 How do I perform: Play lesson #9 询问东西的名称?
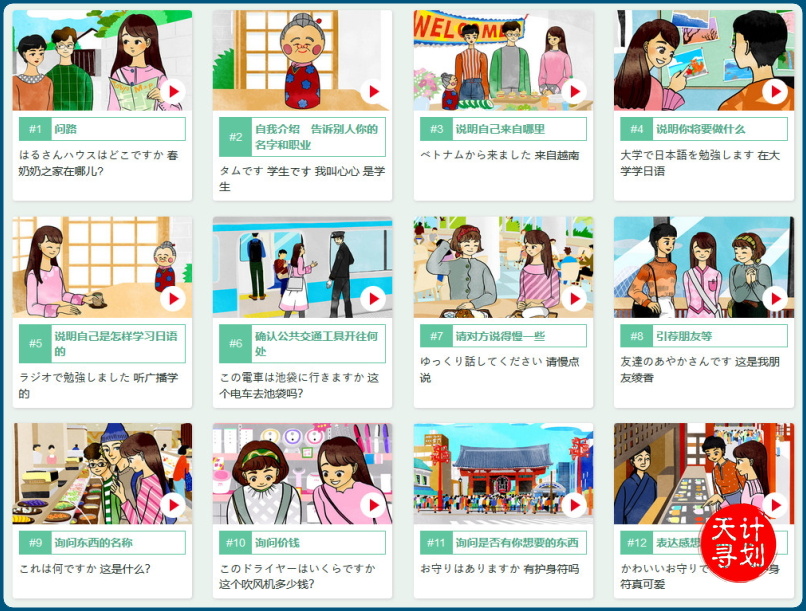click(x=173, y=505)
